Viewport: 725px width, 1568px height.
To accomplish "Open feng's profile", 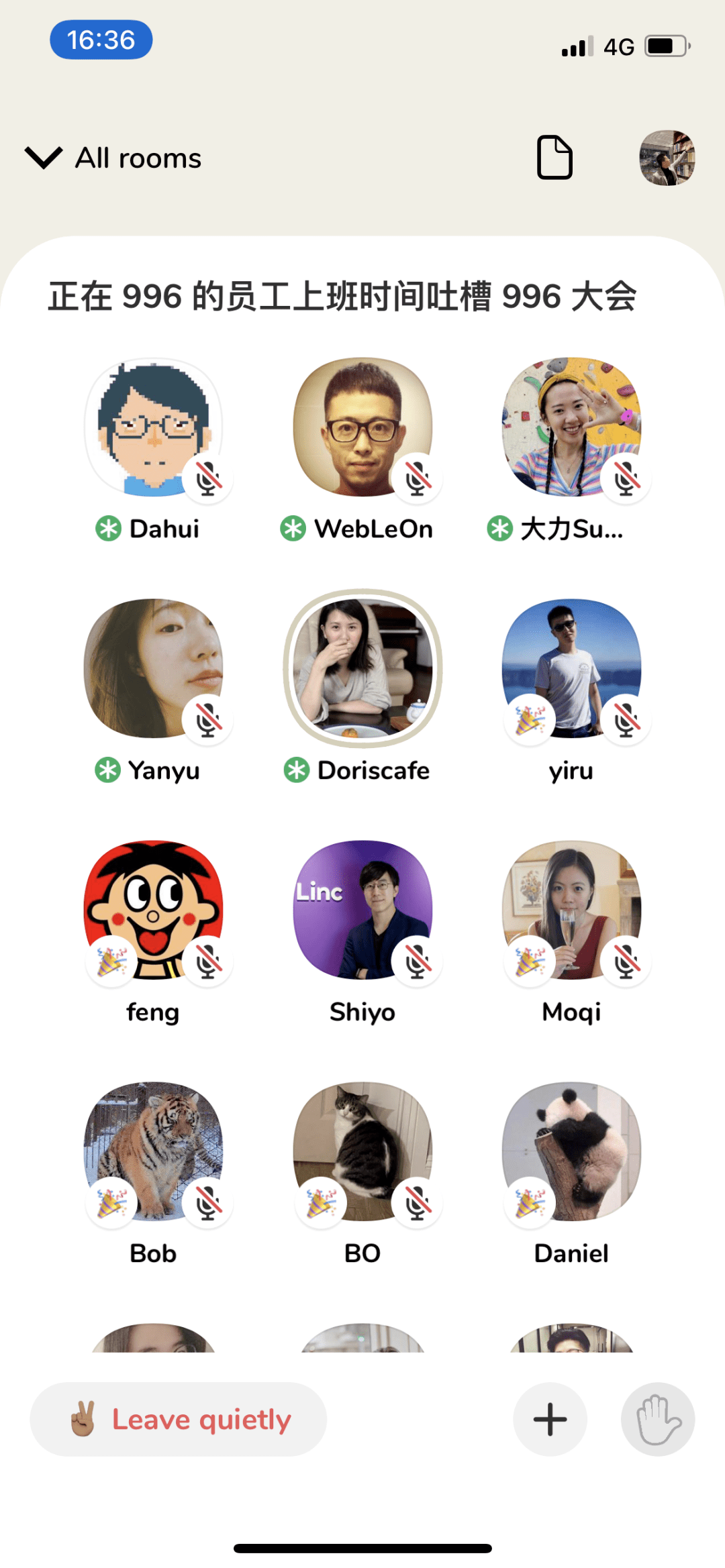I will pyautogui.click(x=154, y=910).
